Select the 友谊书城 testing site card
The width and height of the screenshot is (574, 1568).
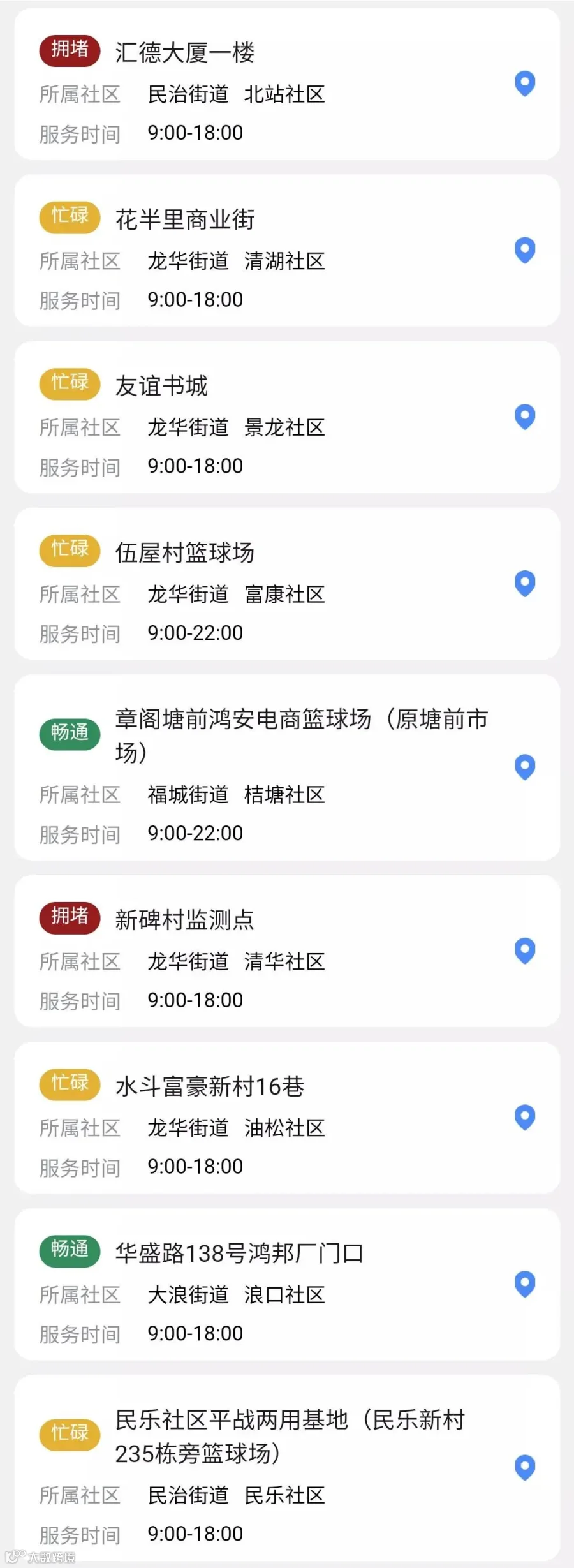[x=287, y=417]
